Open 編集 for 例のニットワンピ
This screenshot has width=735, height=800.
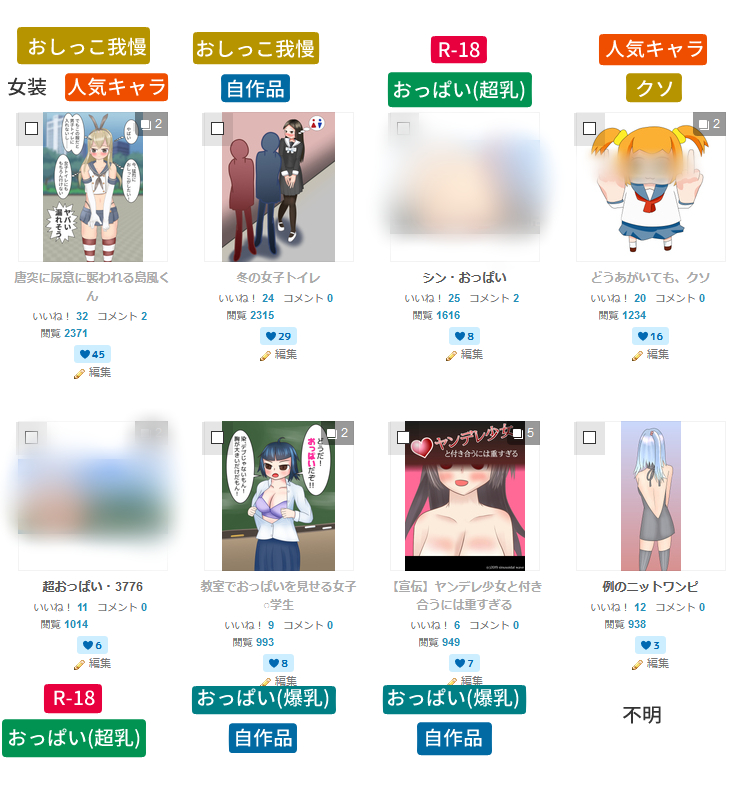657,663
